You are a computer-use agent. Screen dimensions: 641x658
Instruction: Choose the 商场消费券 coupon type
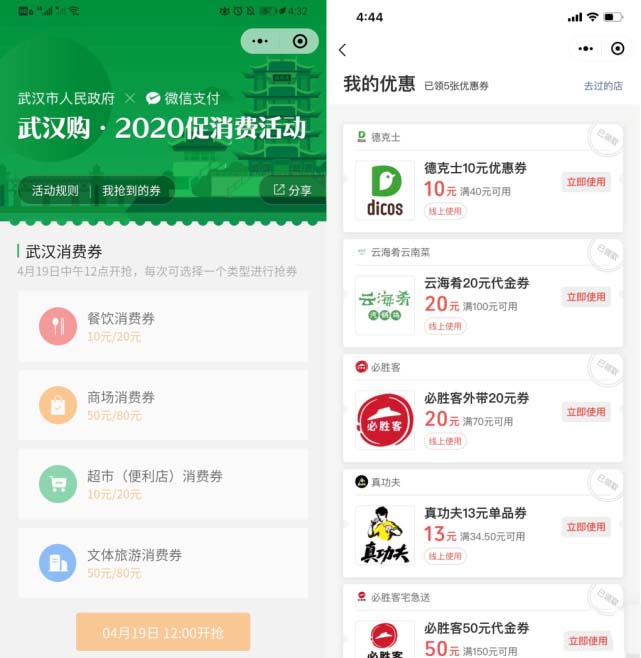tap(163, 405)
